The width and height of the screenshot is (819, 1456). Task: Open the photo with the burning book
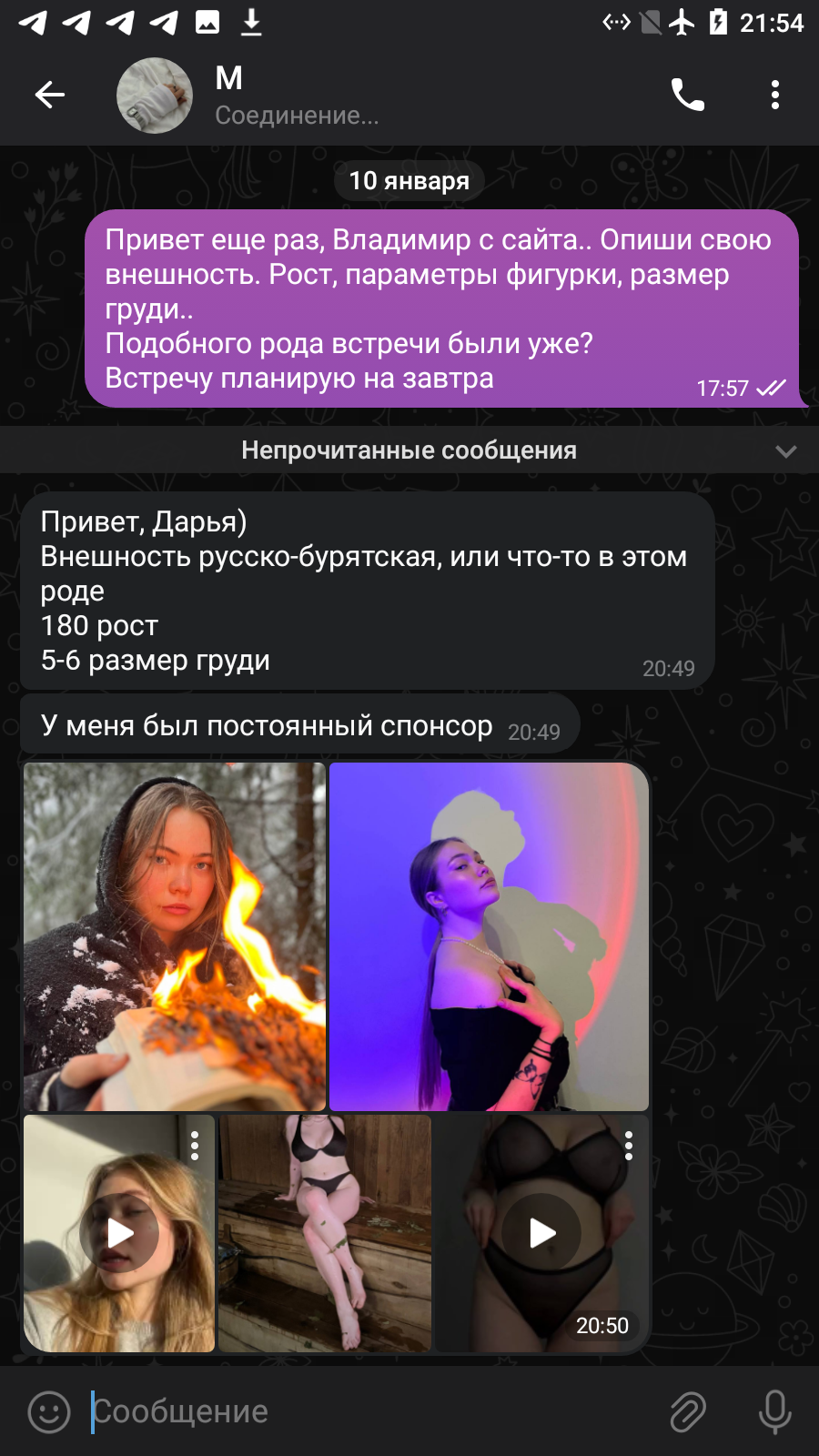click(x=174, y=936)
